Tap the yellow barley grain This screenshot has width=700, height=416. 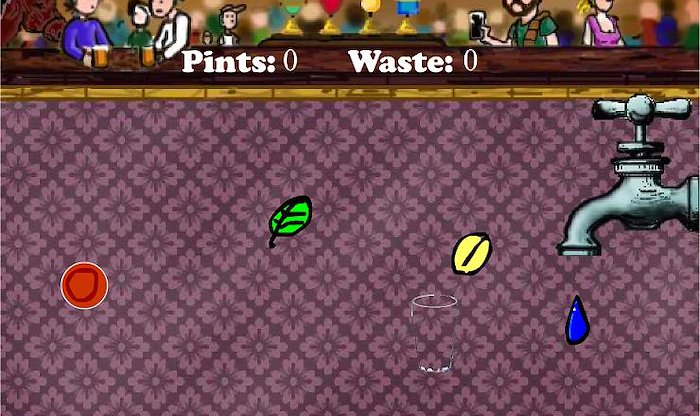[471, 253]
